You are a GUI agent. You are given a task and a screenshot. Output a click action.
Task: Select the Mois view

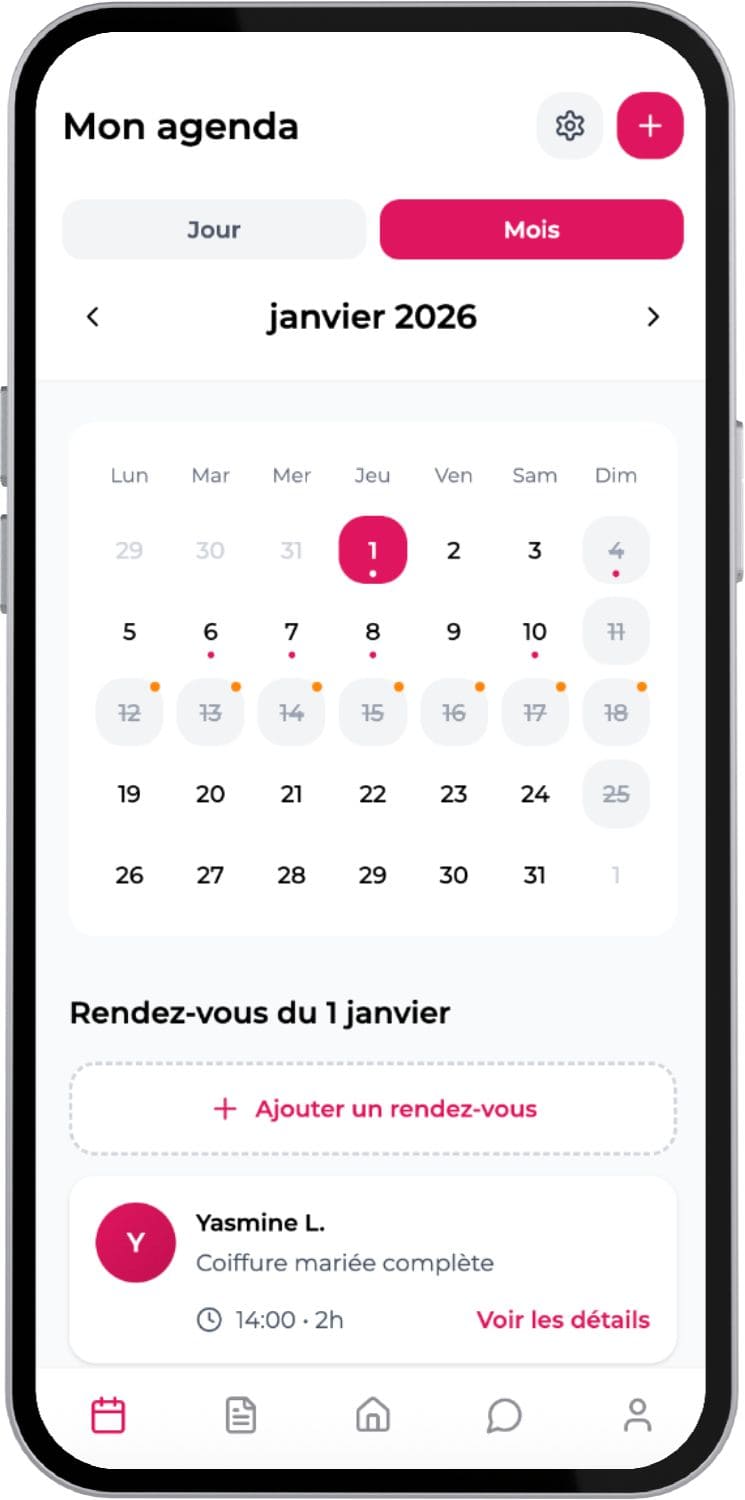[x=531, y=229]
